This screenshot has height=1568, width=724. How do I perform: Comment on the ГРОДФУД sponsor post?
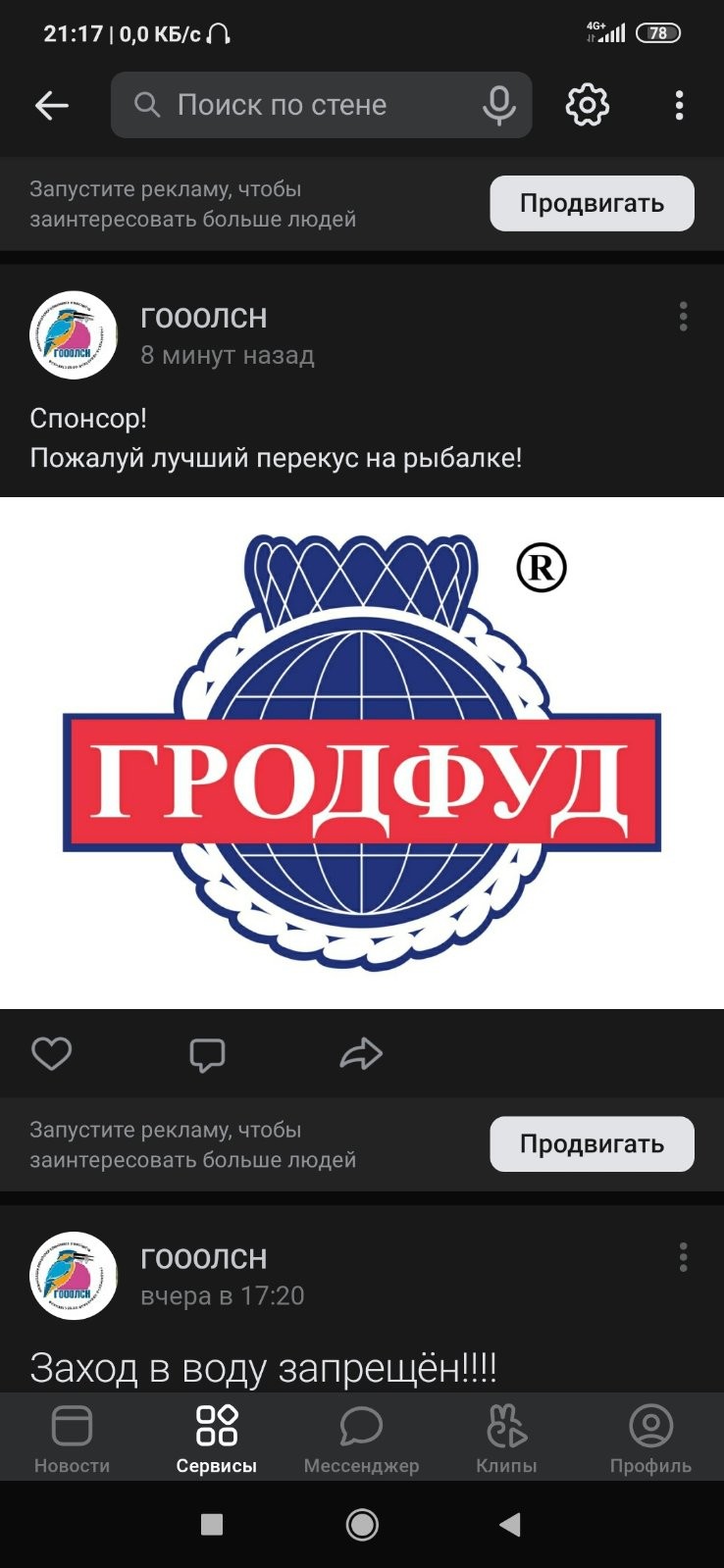pyautogui.click(x=207, y=1054)
